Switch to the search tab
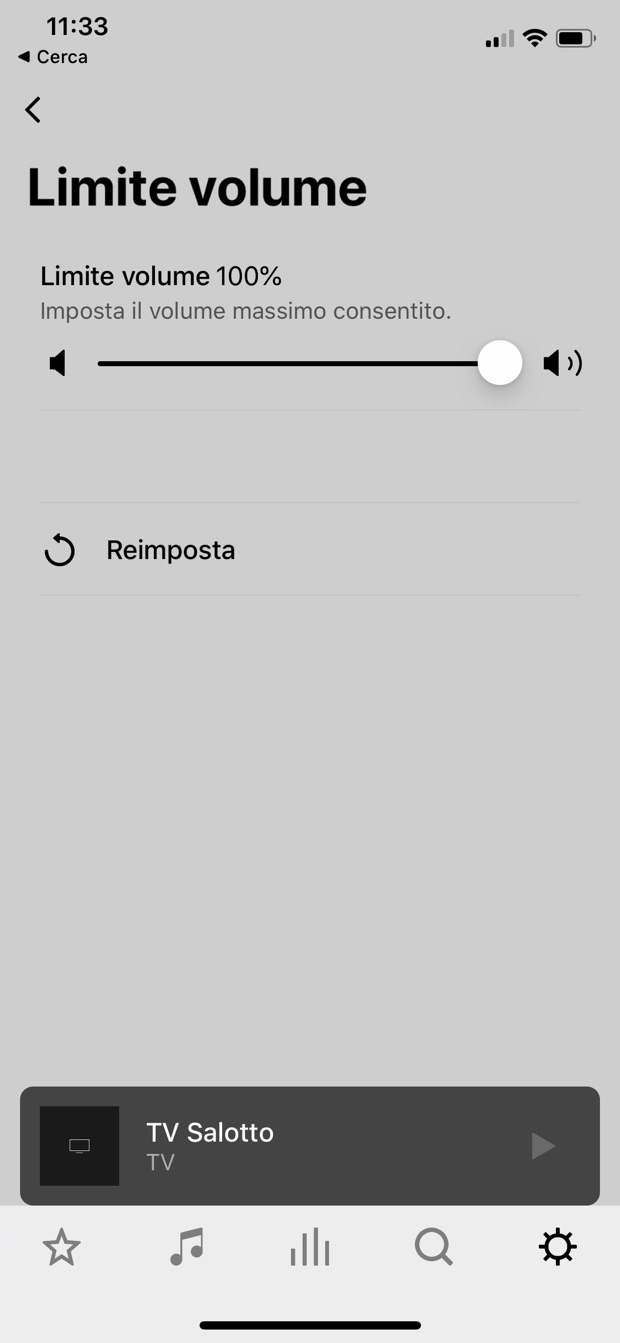Screen dimensions: 620x1343 click(434, 1247)
